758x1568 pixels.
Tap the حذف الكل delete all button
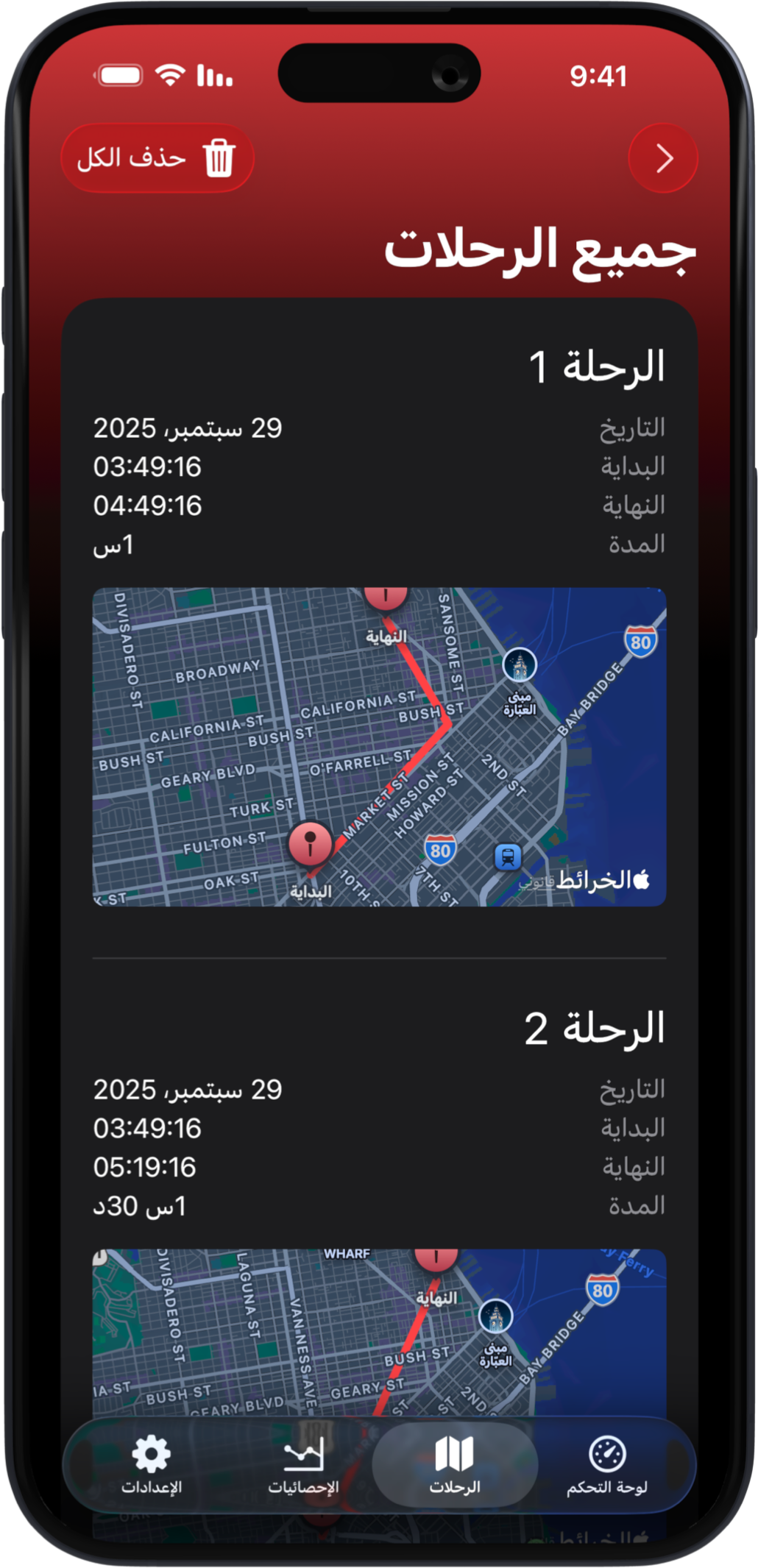tap(157, 158)
